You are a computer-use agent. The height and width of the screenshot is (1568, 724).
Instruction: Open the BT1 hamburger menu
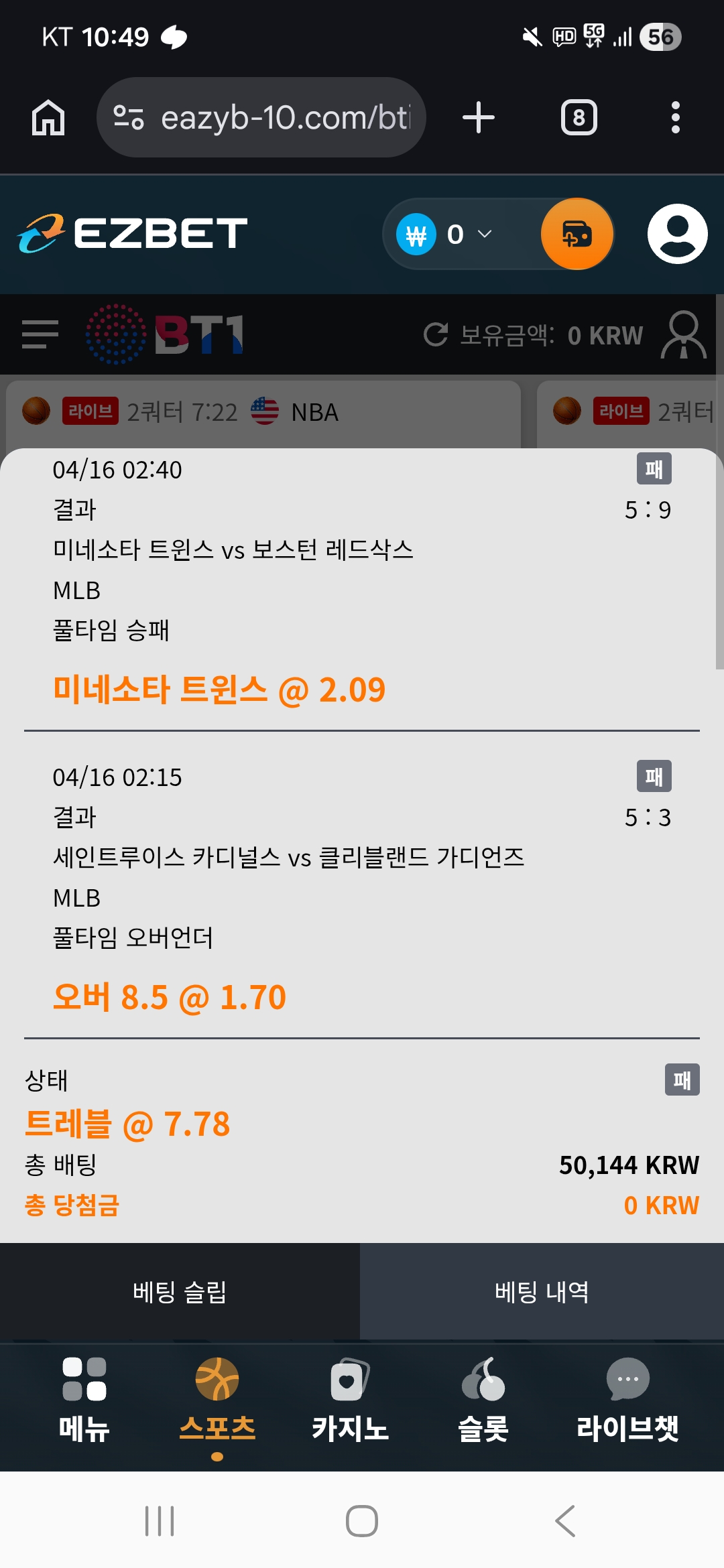click(40, 334)
